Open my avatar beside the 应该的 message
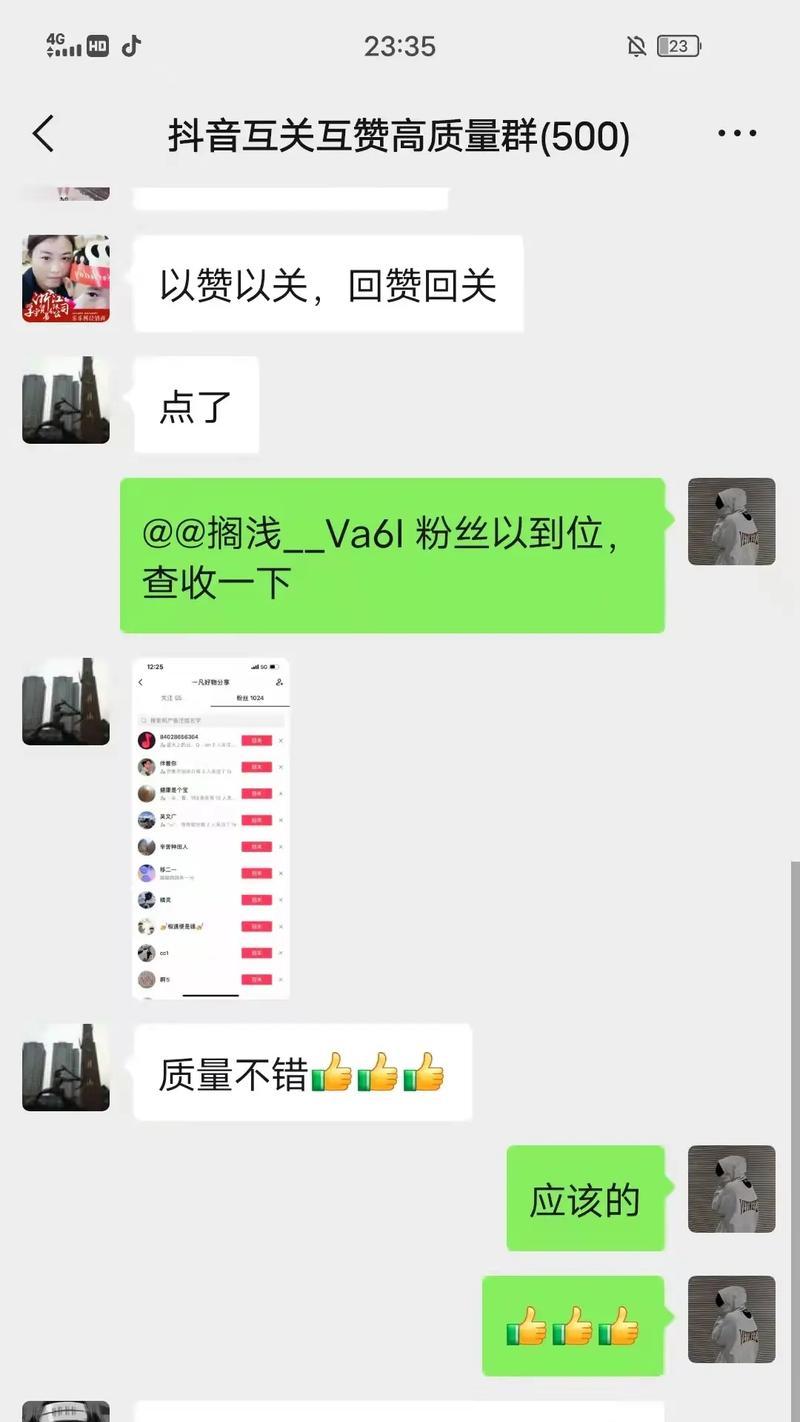Screen dimensions: 800x1422 coord(731,1188)
